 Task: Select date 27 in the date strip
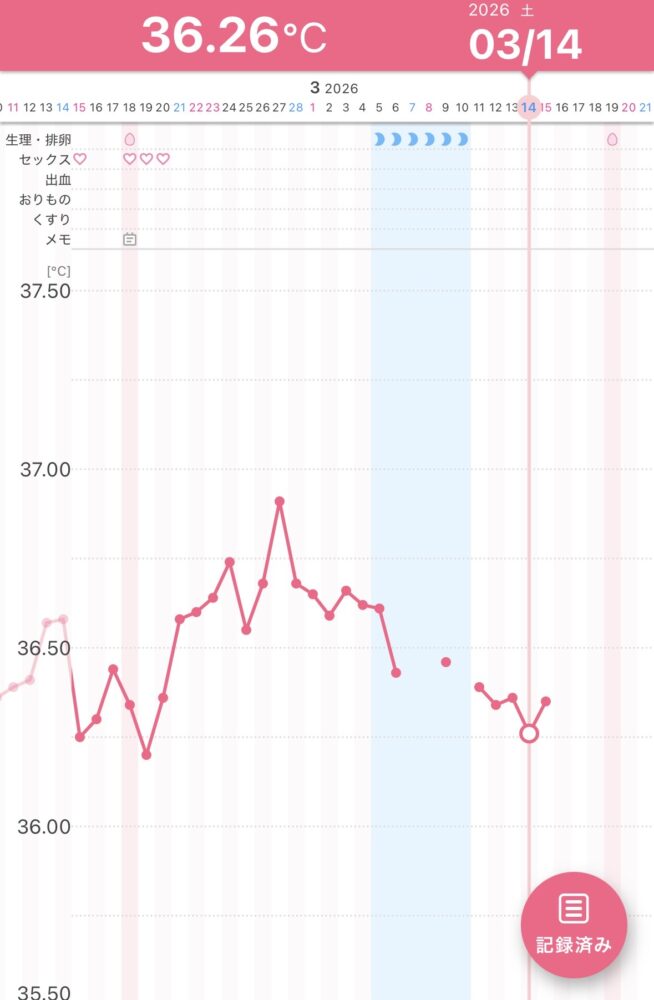click(279, 107)
